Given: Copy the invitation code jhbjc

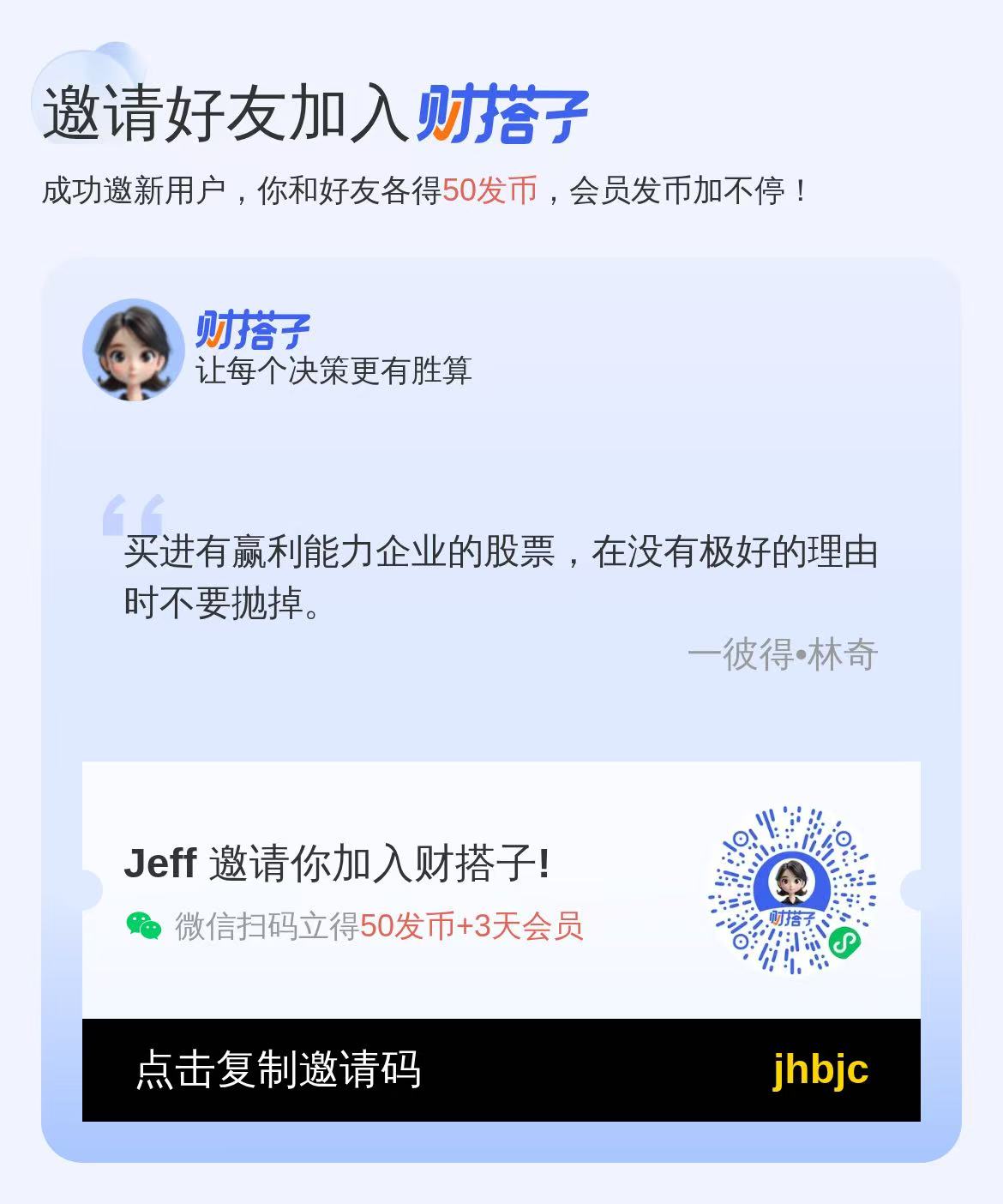Looking at the screenshot, I should click(x=501, y=1069).
